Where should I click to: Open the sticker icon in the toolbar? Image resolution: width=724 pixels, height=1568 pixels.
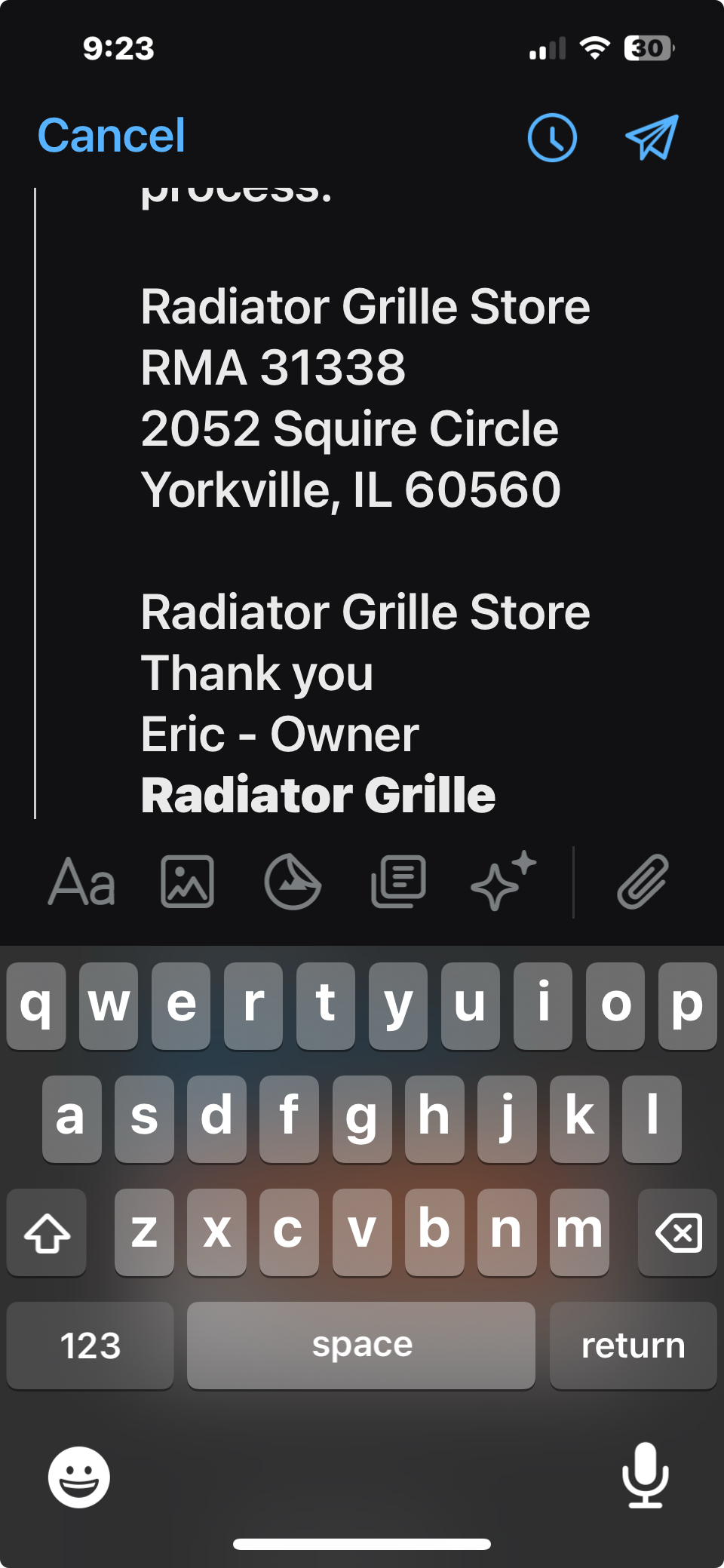tap(293, 882)
